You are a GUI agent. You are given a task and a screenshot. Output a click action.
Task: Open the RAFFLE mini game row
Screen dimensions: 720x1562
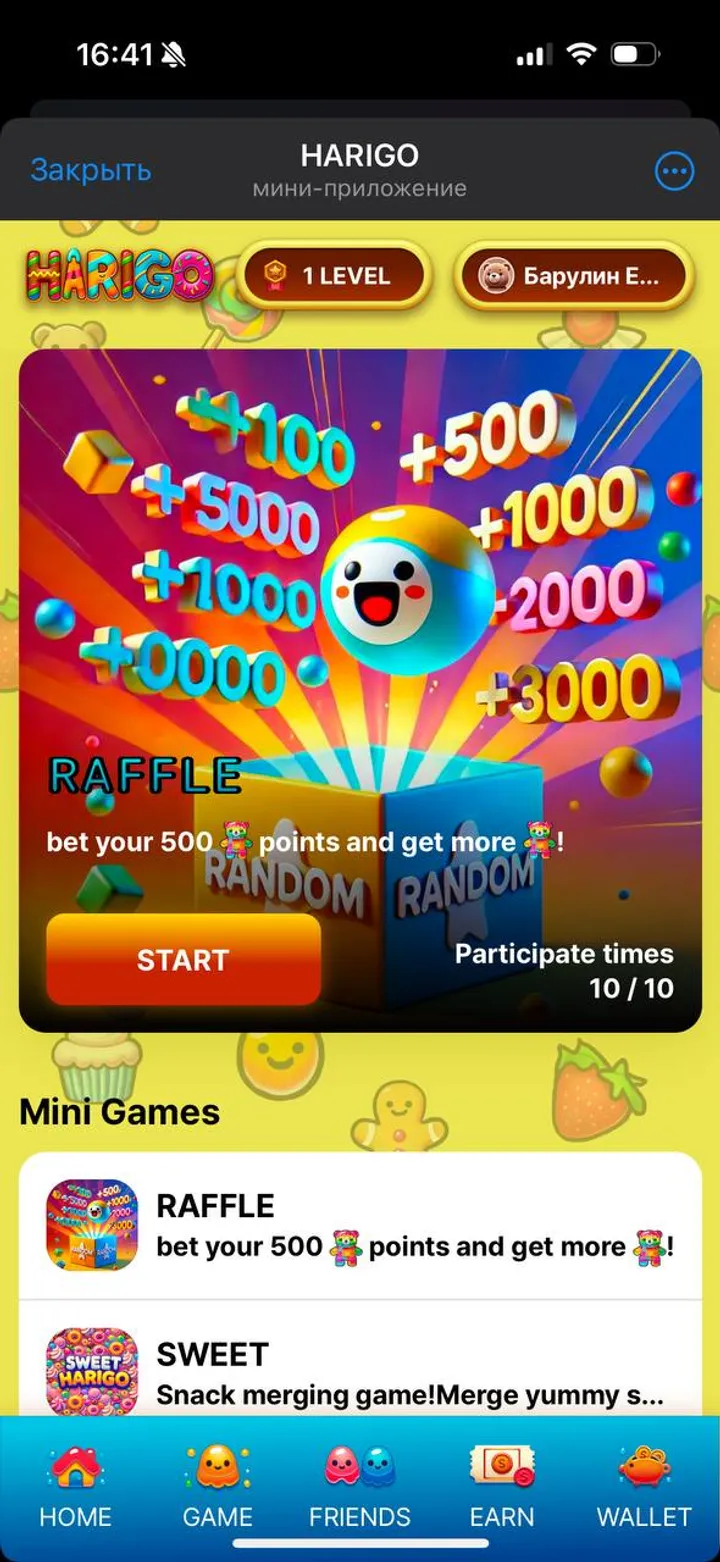[360, 1226]
